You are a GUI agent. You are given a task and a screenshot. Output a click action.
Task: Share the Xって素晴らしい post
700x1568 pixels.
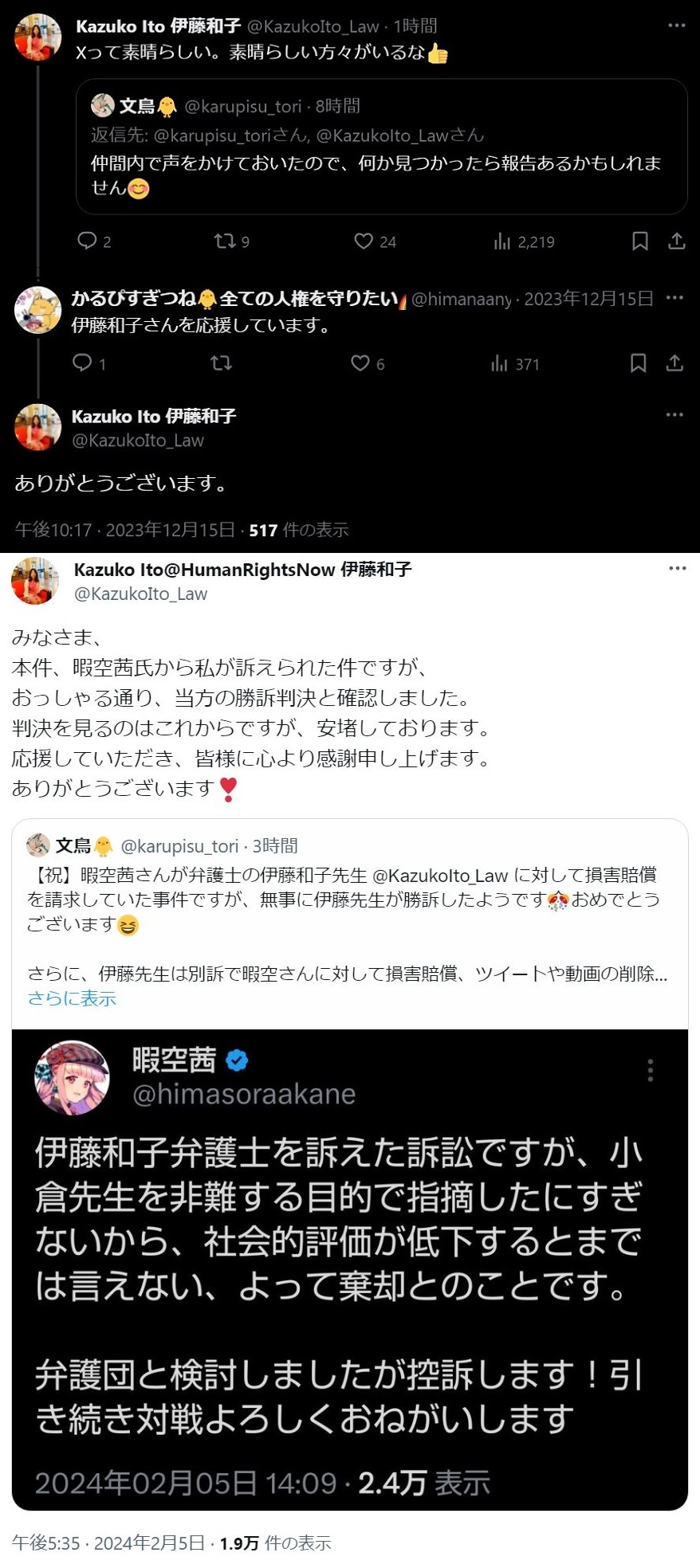677,241
